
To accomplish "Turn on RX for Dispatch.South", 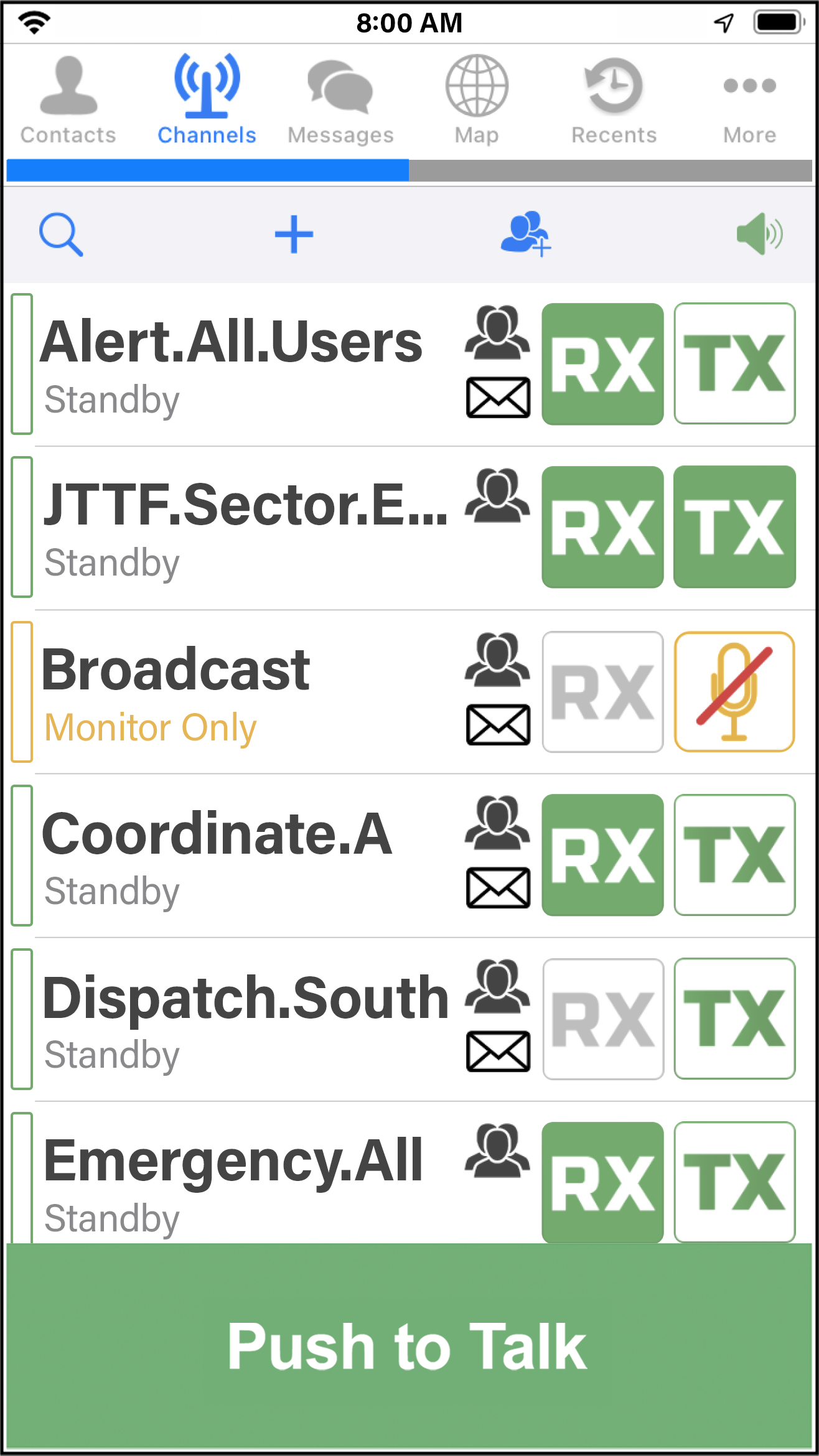I will [602, 1019].
